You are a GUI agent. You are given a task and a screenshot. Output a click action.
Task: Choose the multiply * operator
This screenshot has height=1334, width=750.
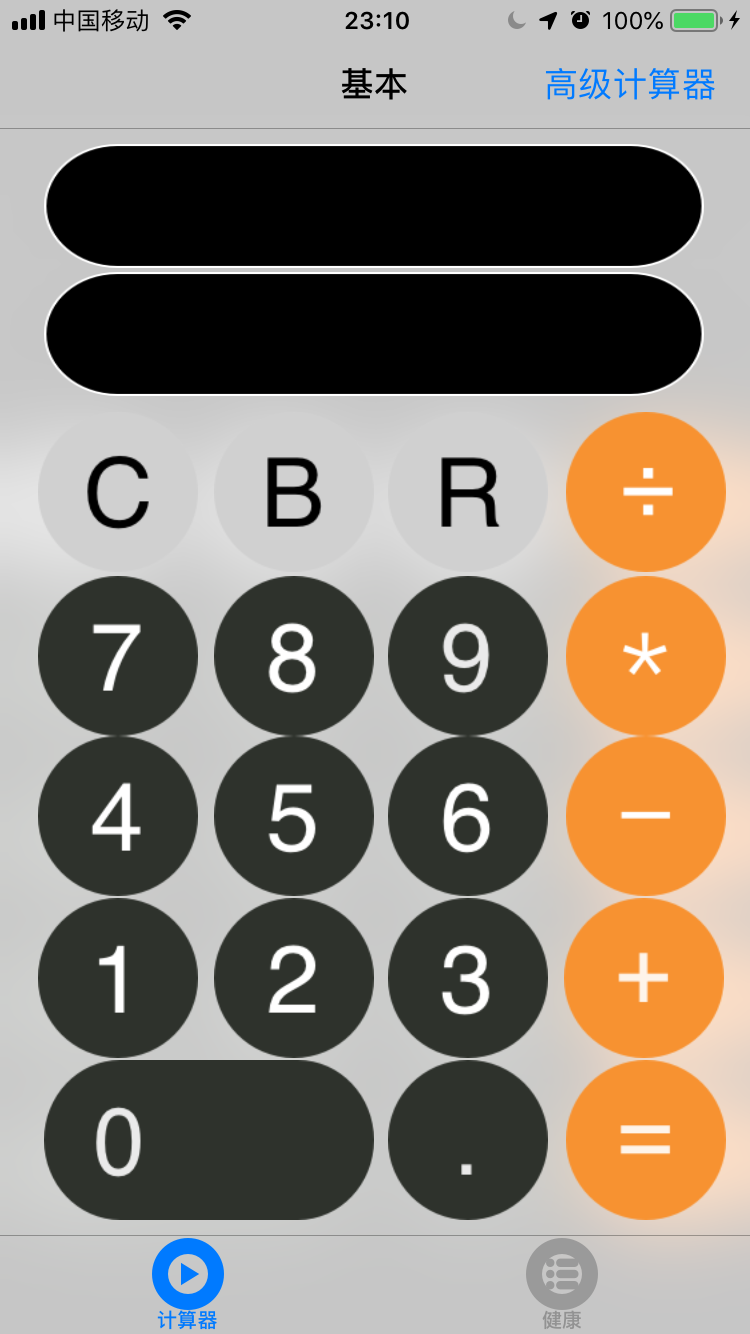(646, 656)
